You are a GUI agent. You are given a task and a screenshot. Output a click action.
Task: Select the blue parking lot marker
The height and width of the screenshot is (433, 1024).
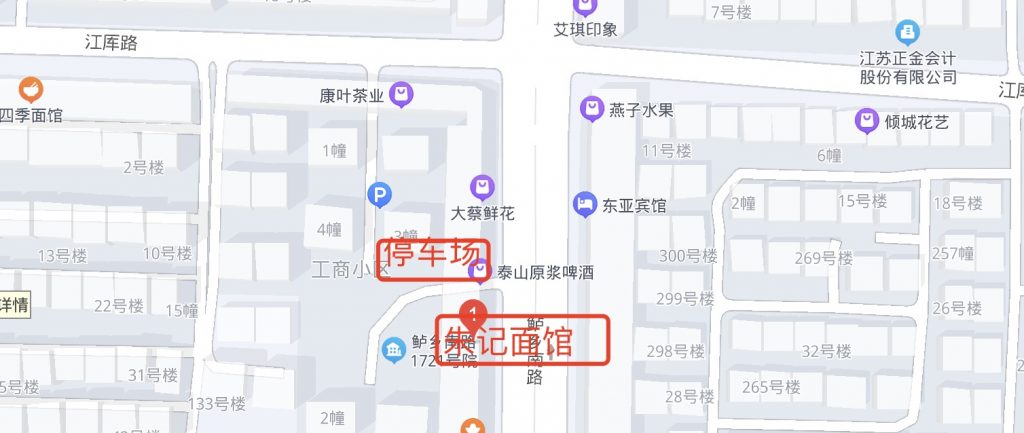tap(379, 194)
